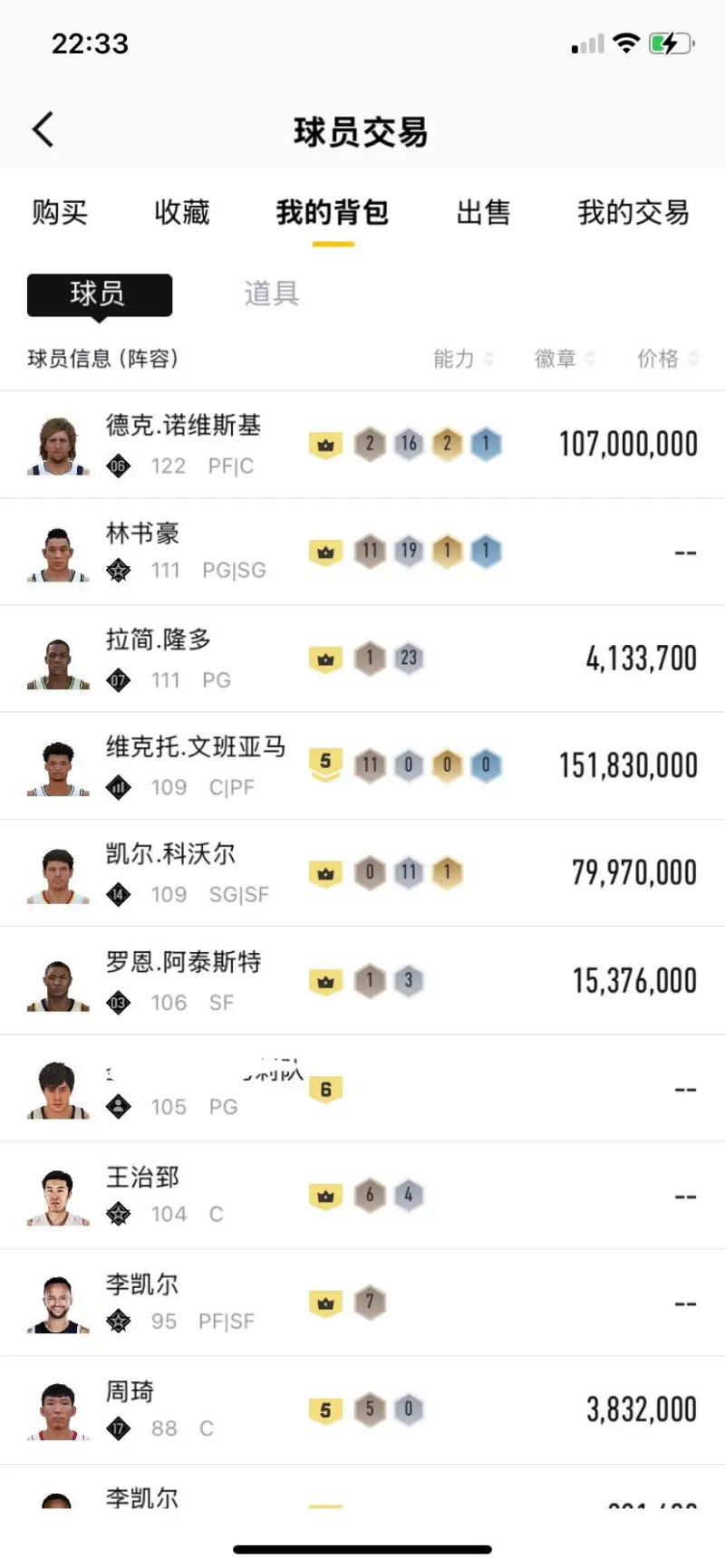Screen dimensions: 725x1568
Task: Switch to the 道具 segment
Action: click(x=271, y=294)
